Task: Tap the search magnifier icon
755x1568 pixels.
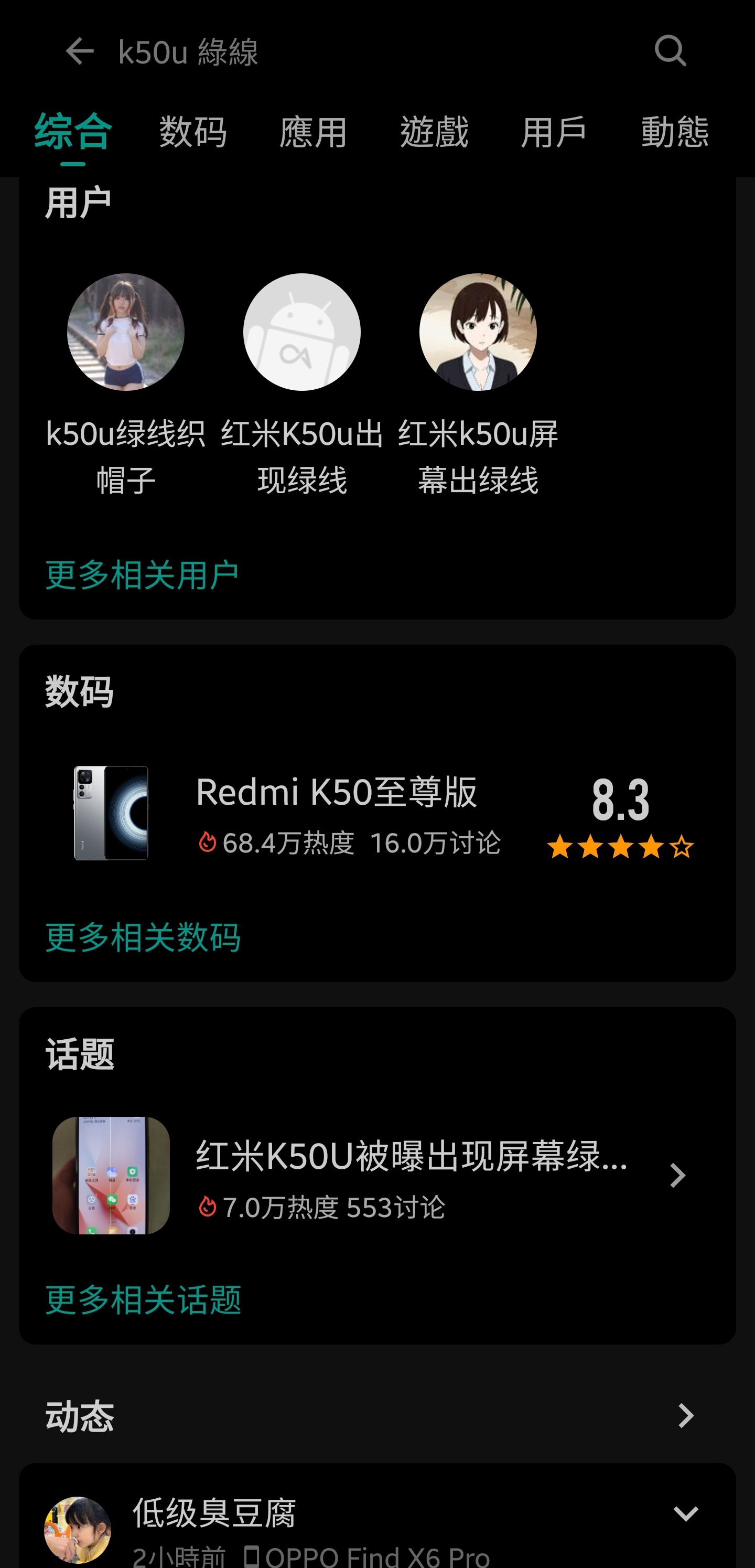Action: [670, 51]
